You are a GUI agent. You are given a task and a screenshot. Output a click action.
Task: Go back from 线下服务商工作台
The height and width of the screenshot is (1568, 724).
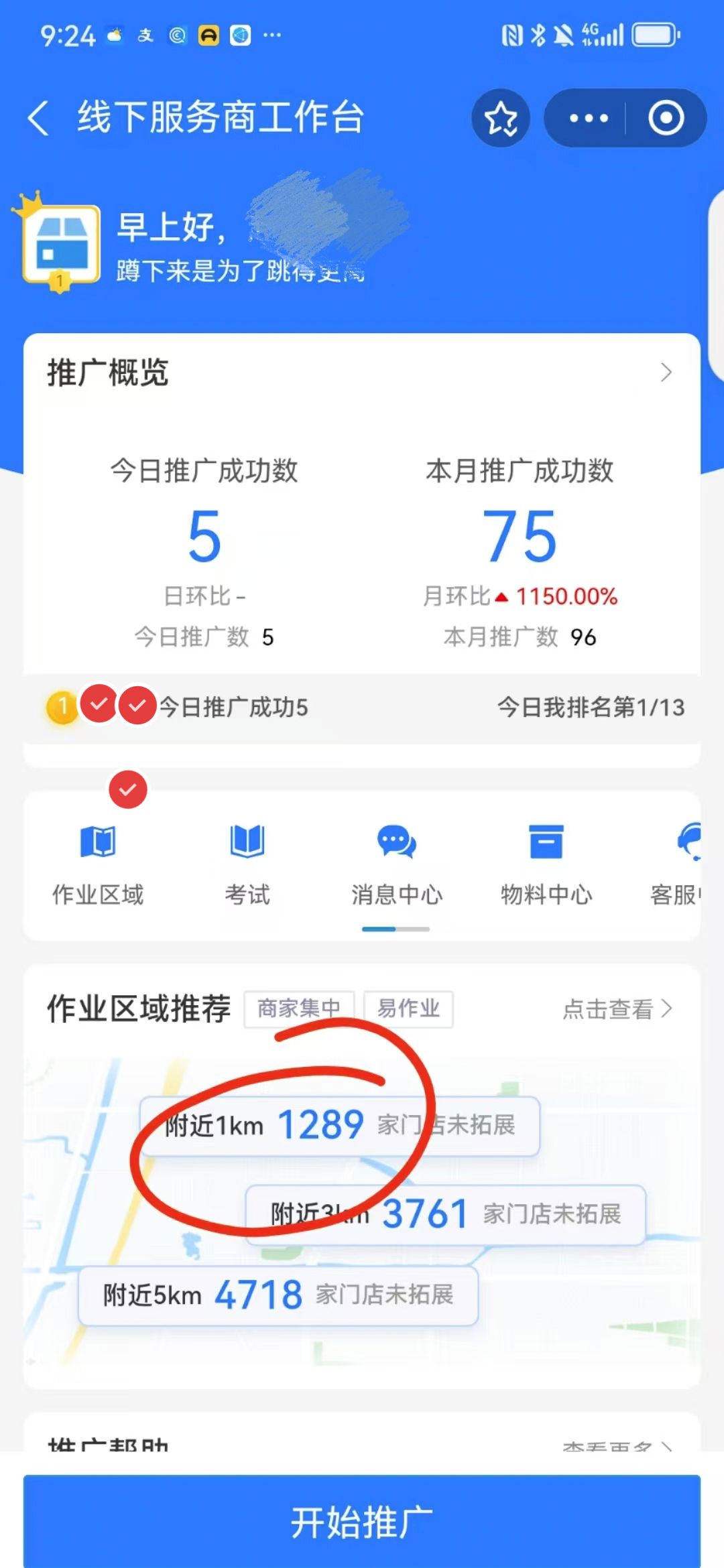(39, 118)
